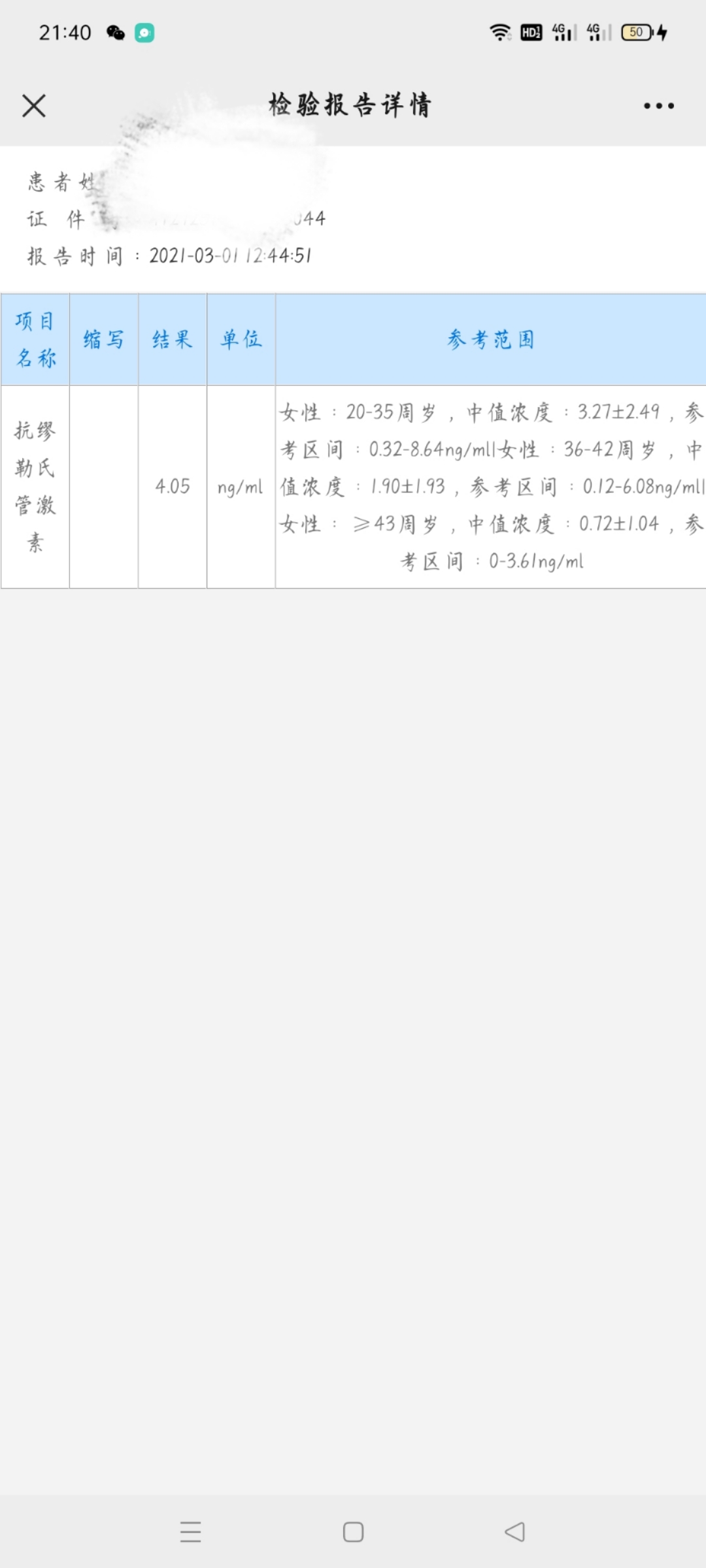Viewport: 706px width, 1568px height.
Task: Close the 检验报告详情 page
Action: click(x=34, y=106)
